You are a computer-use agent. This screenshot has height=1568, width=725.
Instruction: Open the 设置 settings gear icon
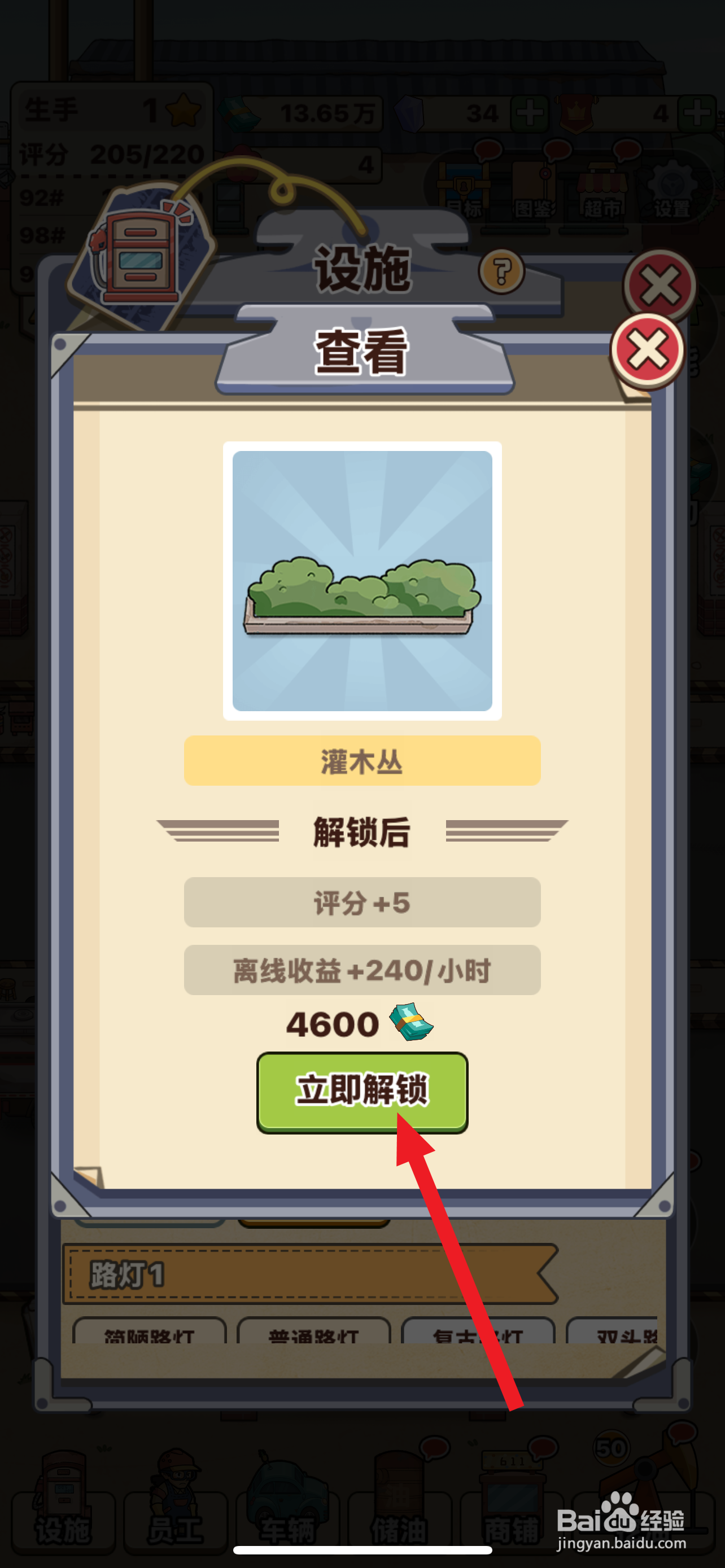click(672, 189)
